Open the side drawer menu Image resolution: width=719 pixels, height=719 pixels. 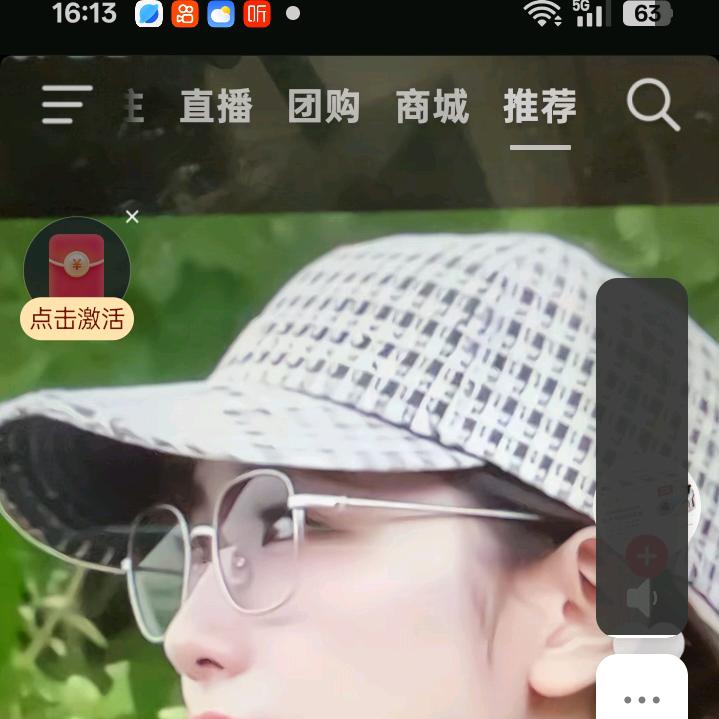pos(67,105)
